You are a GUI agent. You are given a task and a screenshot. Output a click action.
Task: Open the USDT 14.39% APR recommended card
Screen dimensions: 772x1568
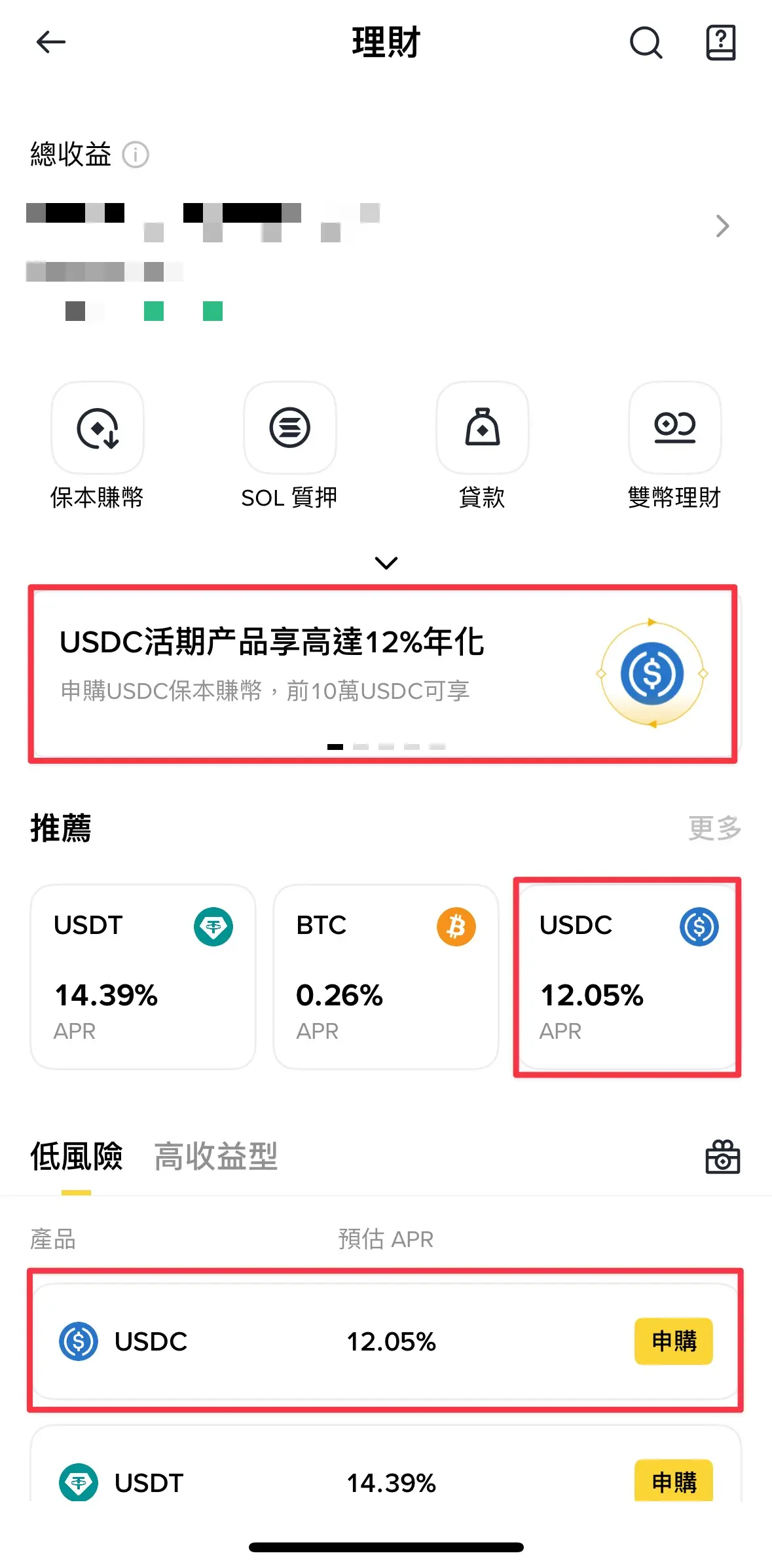(143, 976)
